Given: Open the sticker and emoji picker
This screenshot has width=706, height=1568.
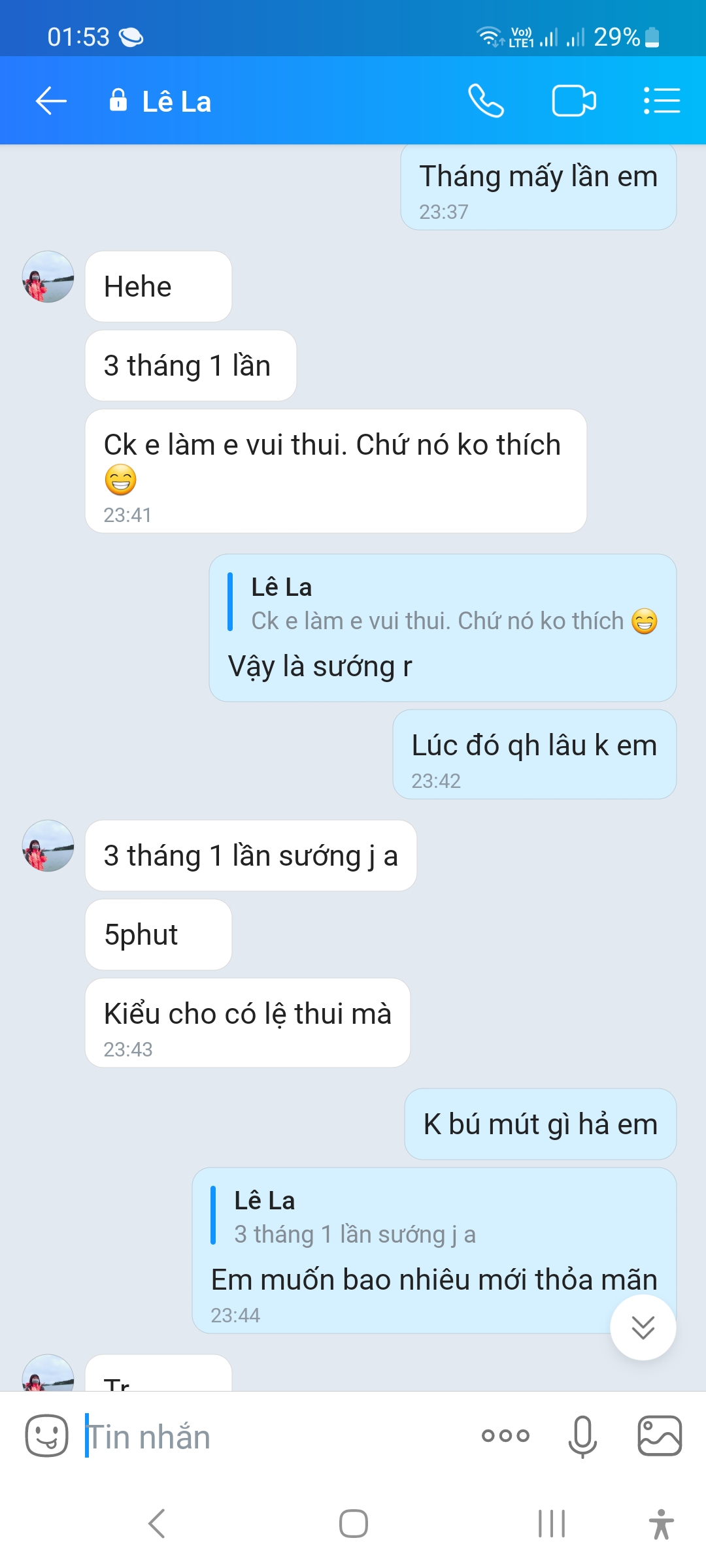Looking at the screenshot, I should pos(46,1436).
